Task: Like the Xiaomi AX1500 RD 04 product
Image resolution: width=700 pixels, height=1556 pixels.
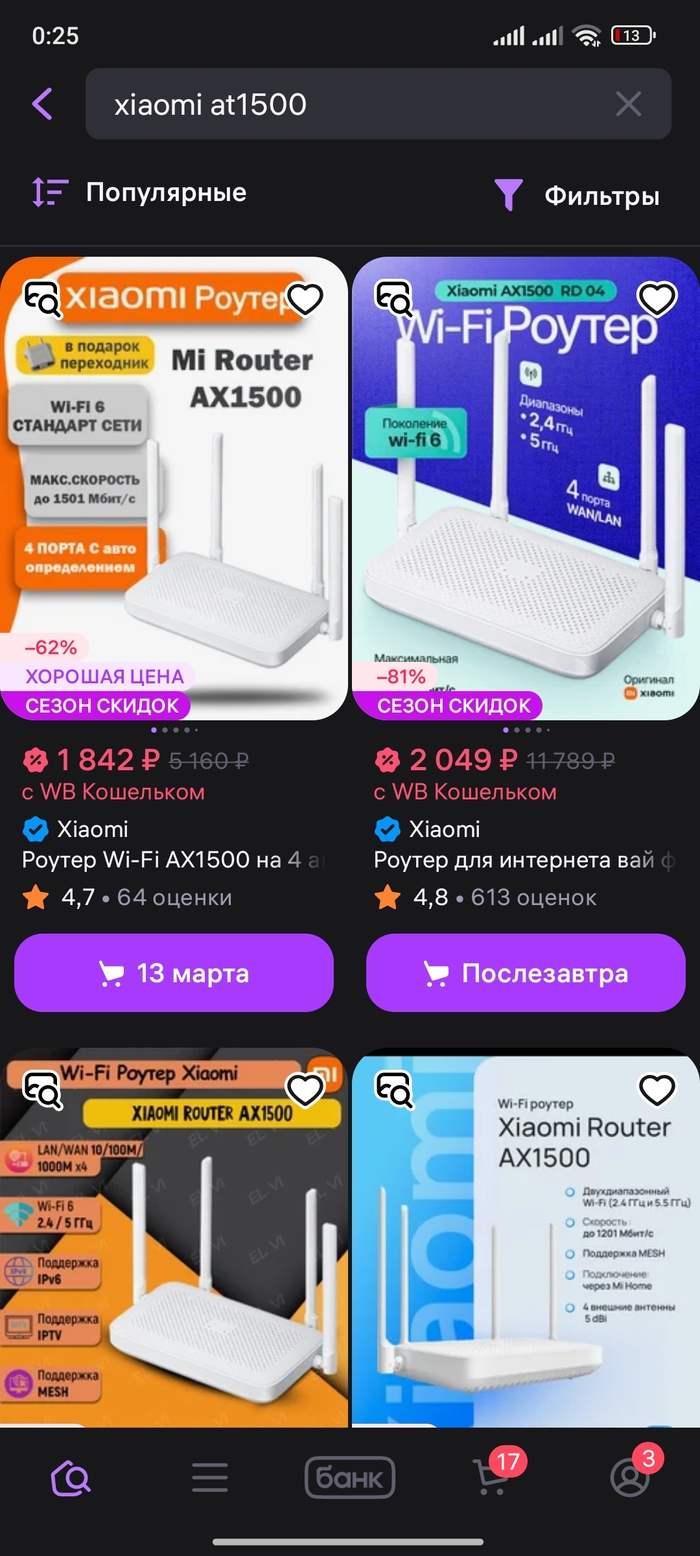Action: pos(657,297)
